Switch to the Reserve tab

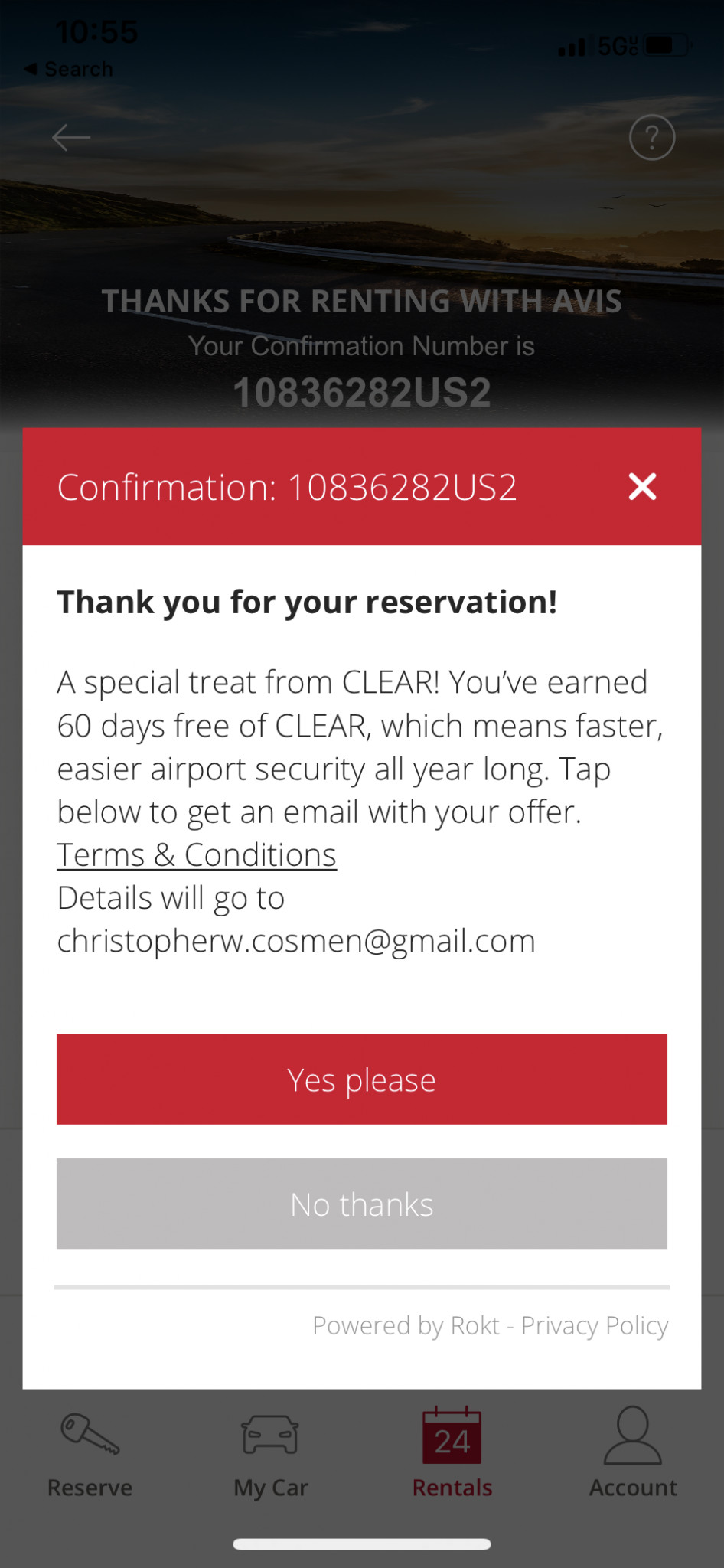point(90,1452)
